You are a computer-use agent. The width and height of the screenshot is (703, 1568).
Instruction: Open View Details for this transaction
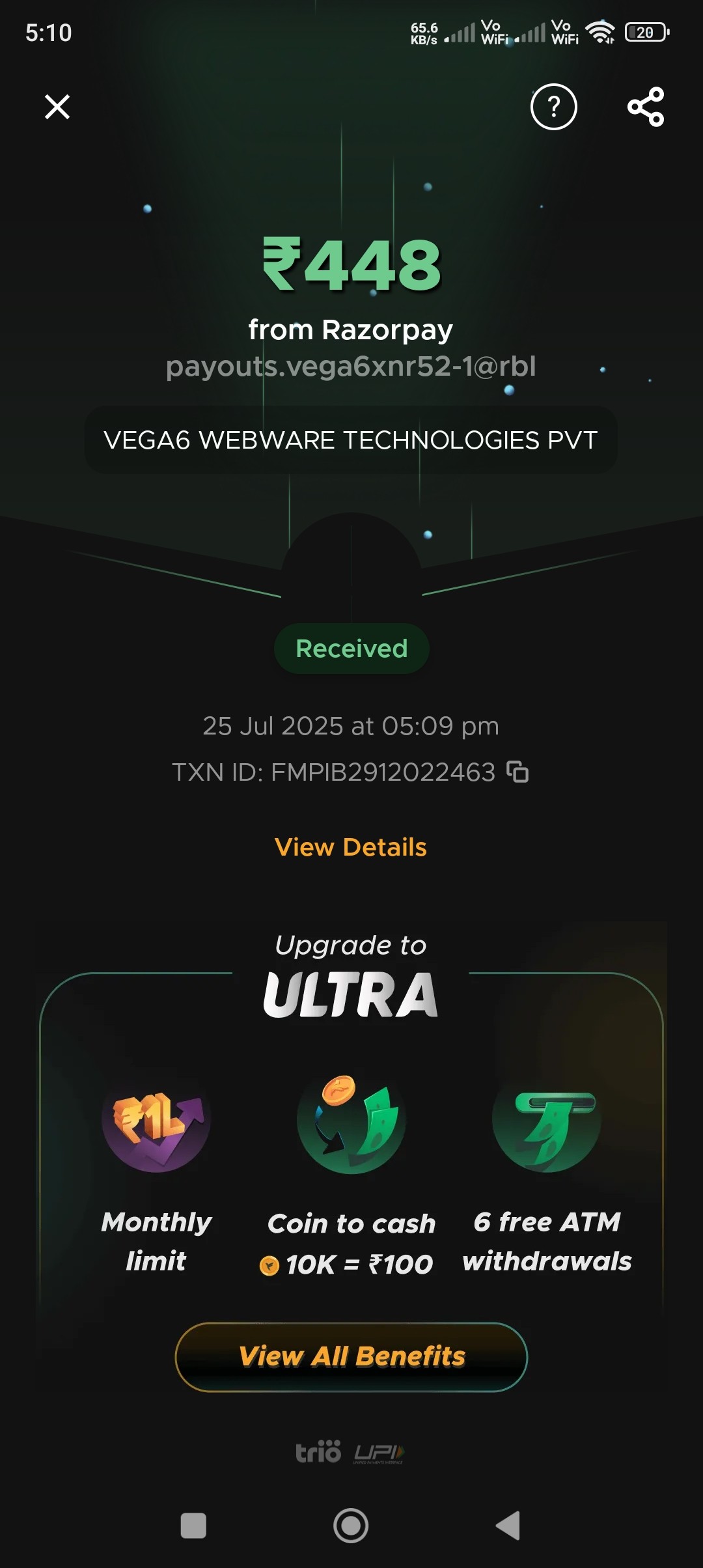click(x=351, y=847)
